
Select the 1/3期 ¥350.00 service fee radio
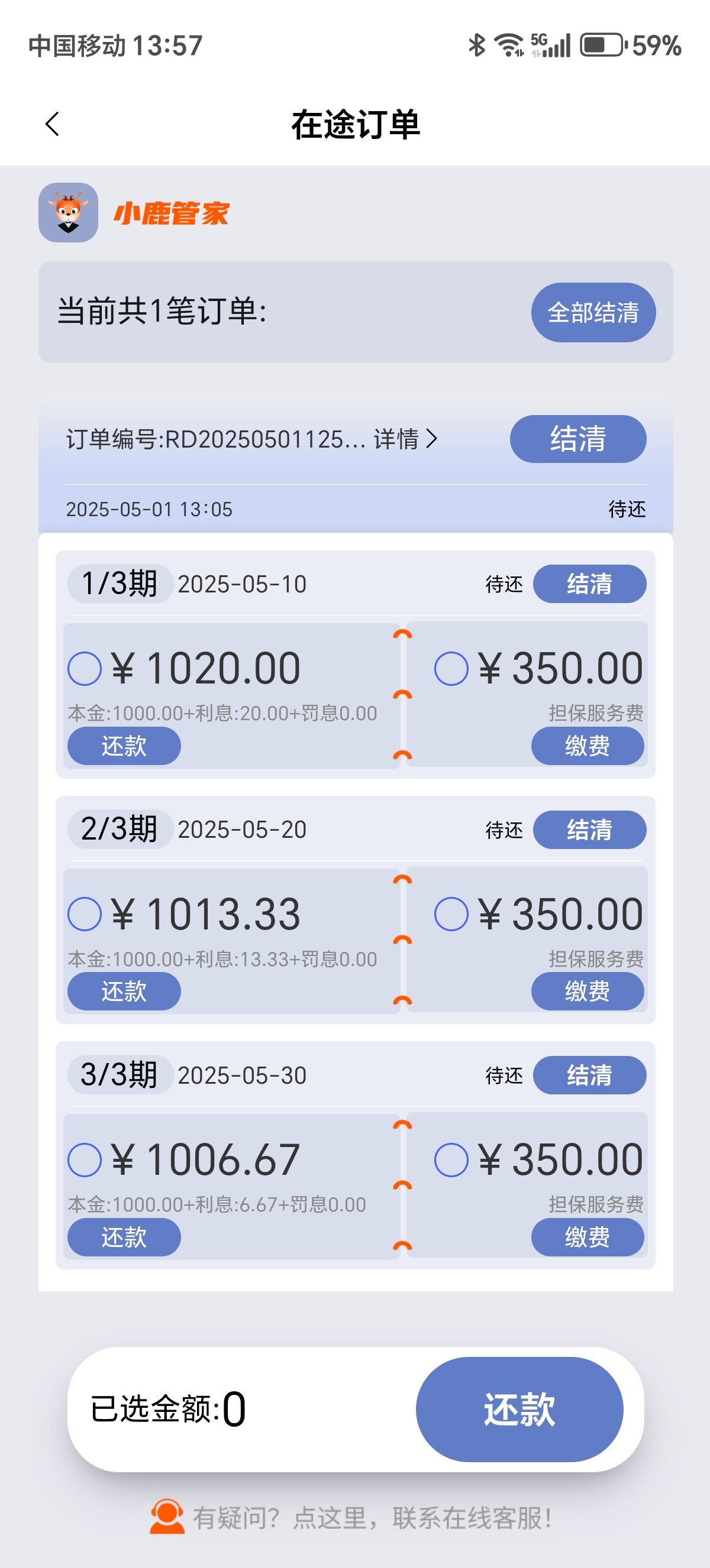point(451,668)
